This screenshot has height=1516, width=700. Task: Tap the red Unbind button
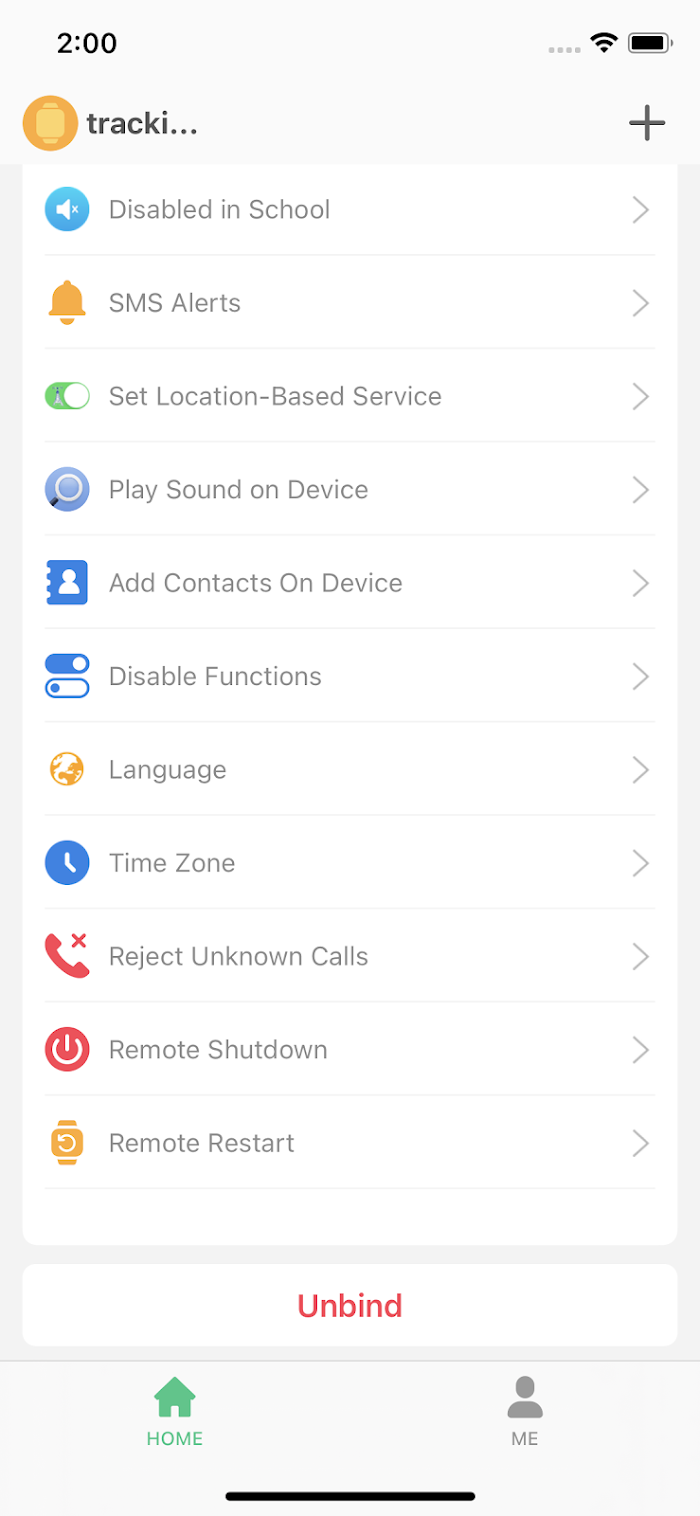[350, 1305]
